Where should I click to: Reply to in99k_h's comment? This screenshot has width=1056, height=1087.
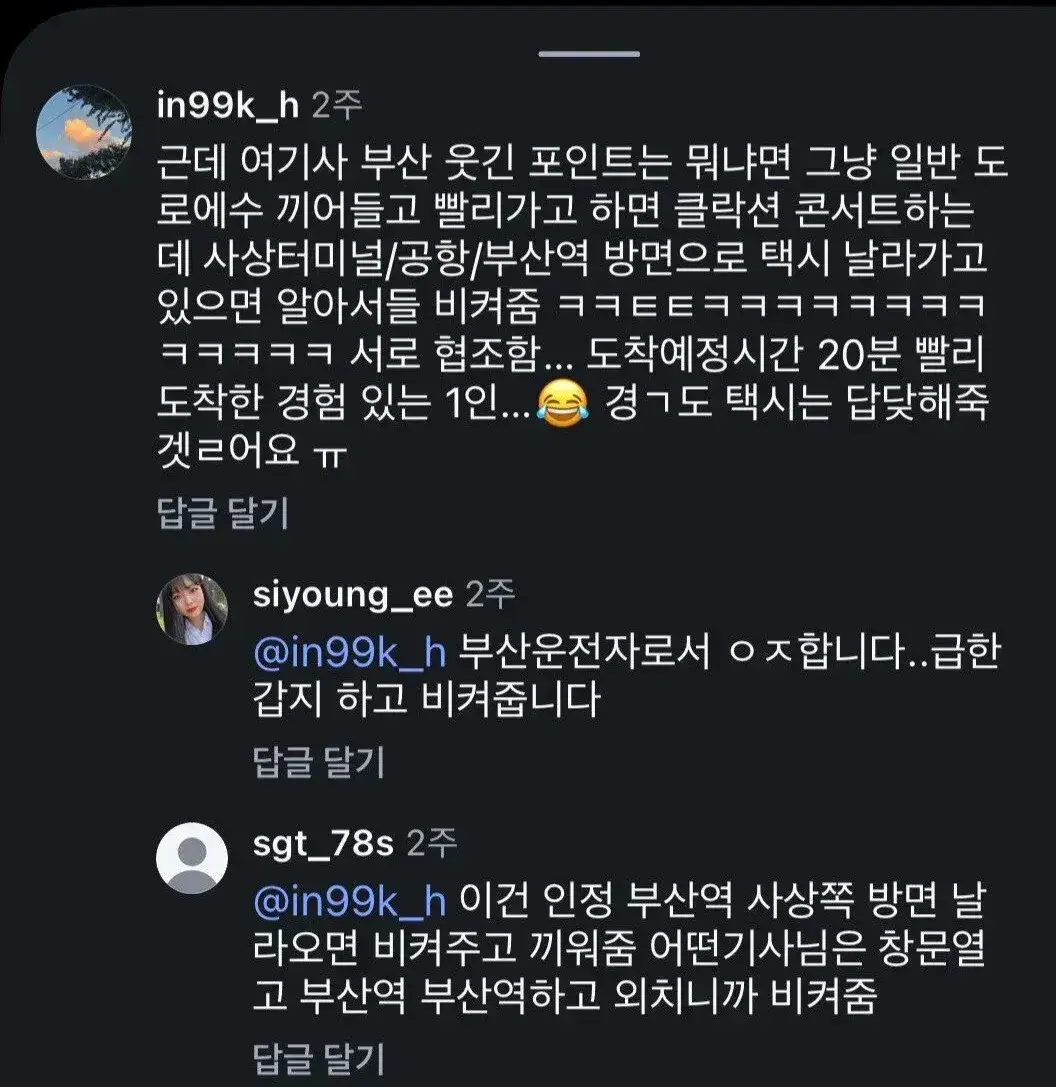(x=223, y=514)
